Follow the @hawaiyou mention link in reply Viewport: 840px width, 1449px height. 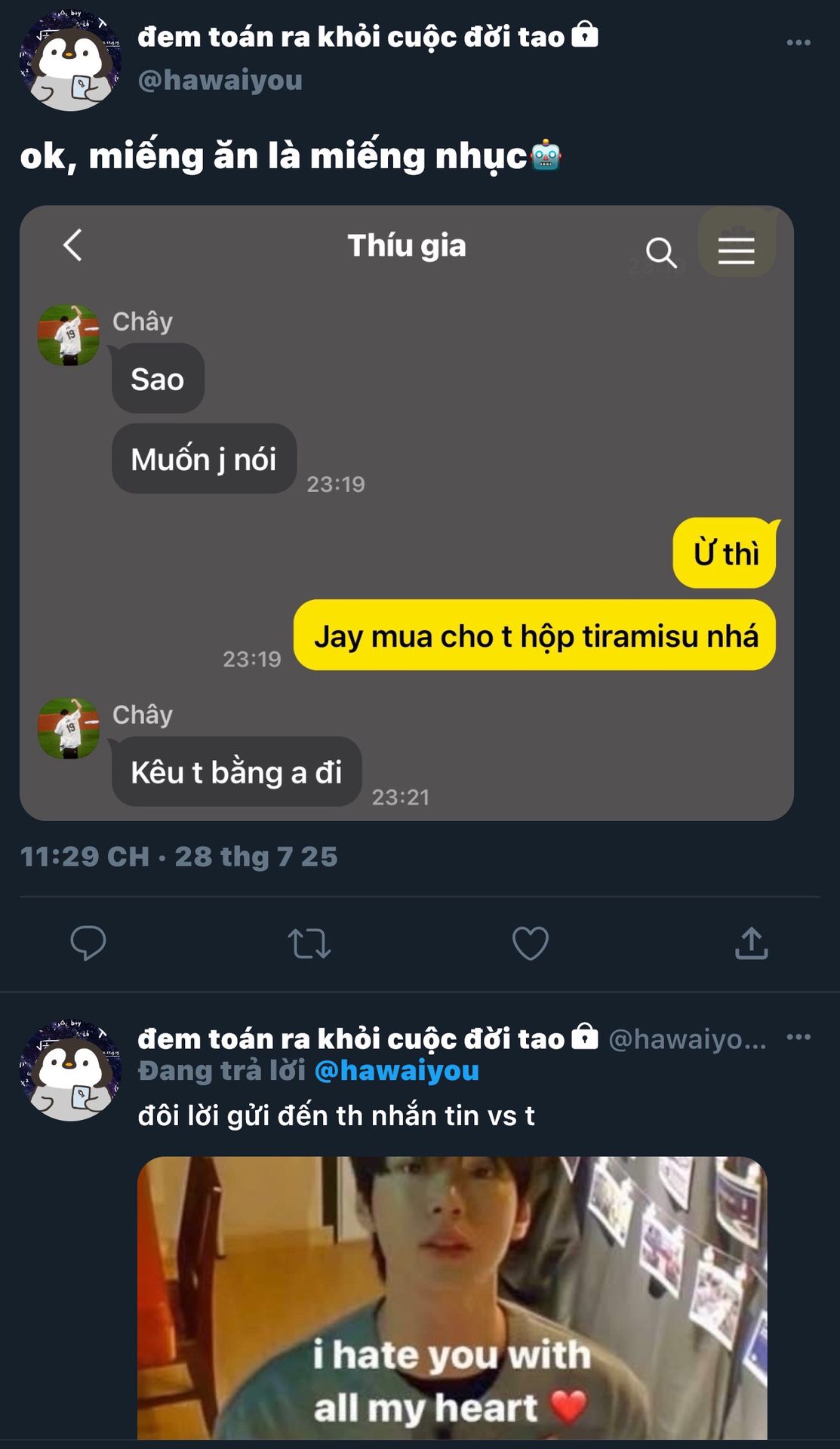[396, 1071]
